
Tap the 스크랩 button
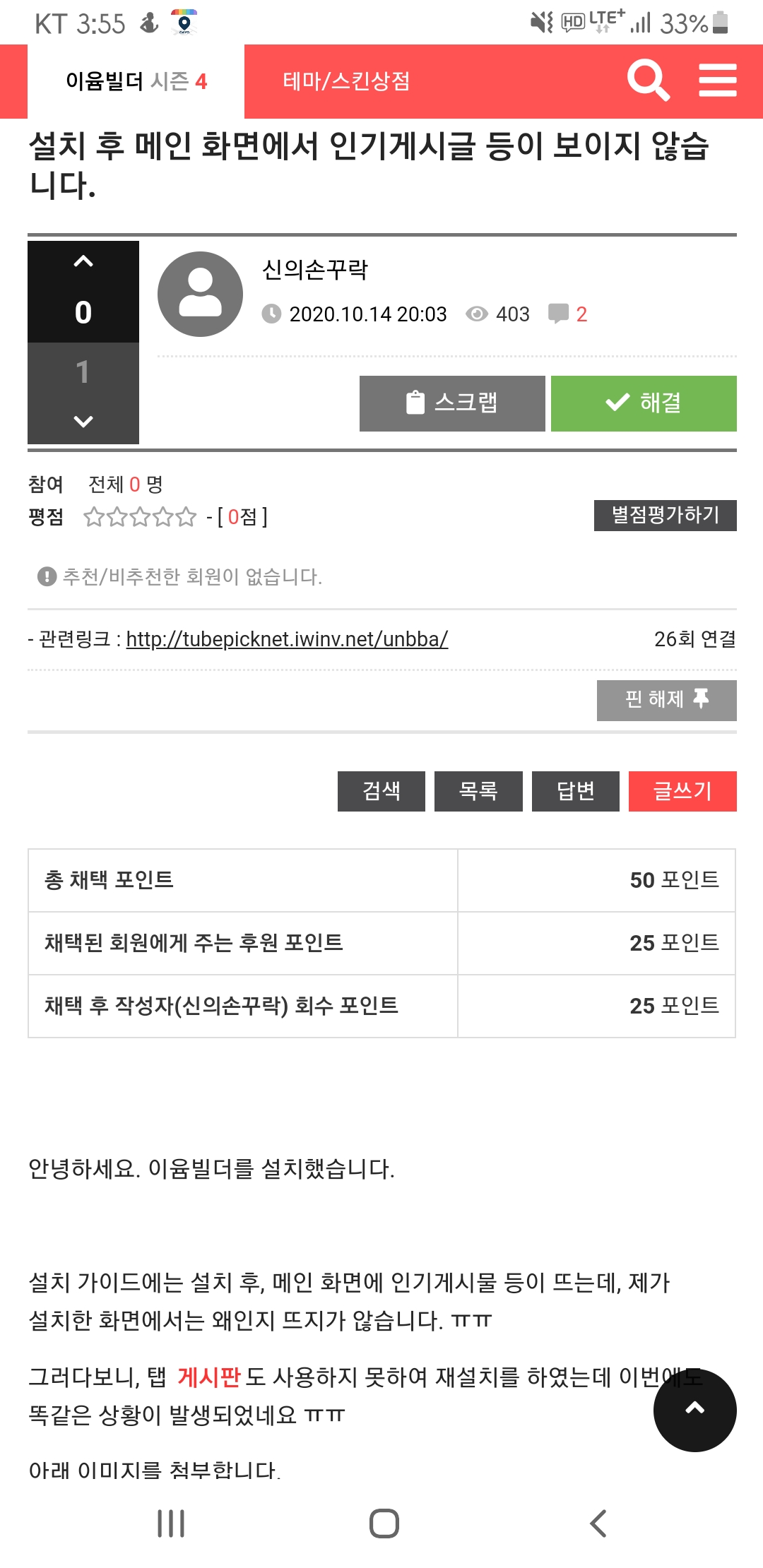(452, 403)
